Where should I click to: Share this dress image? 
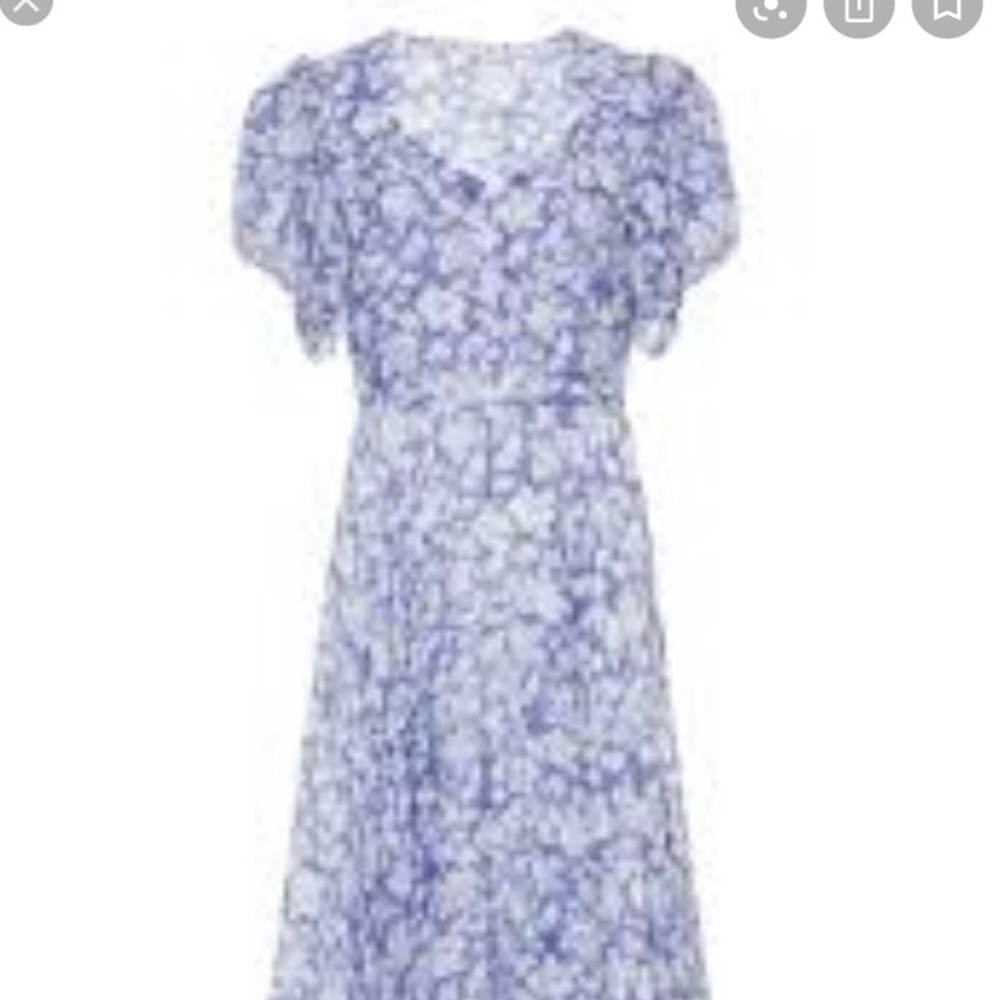[x=858, y=9]
